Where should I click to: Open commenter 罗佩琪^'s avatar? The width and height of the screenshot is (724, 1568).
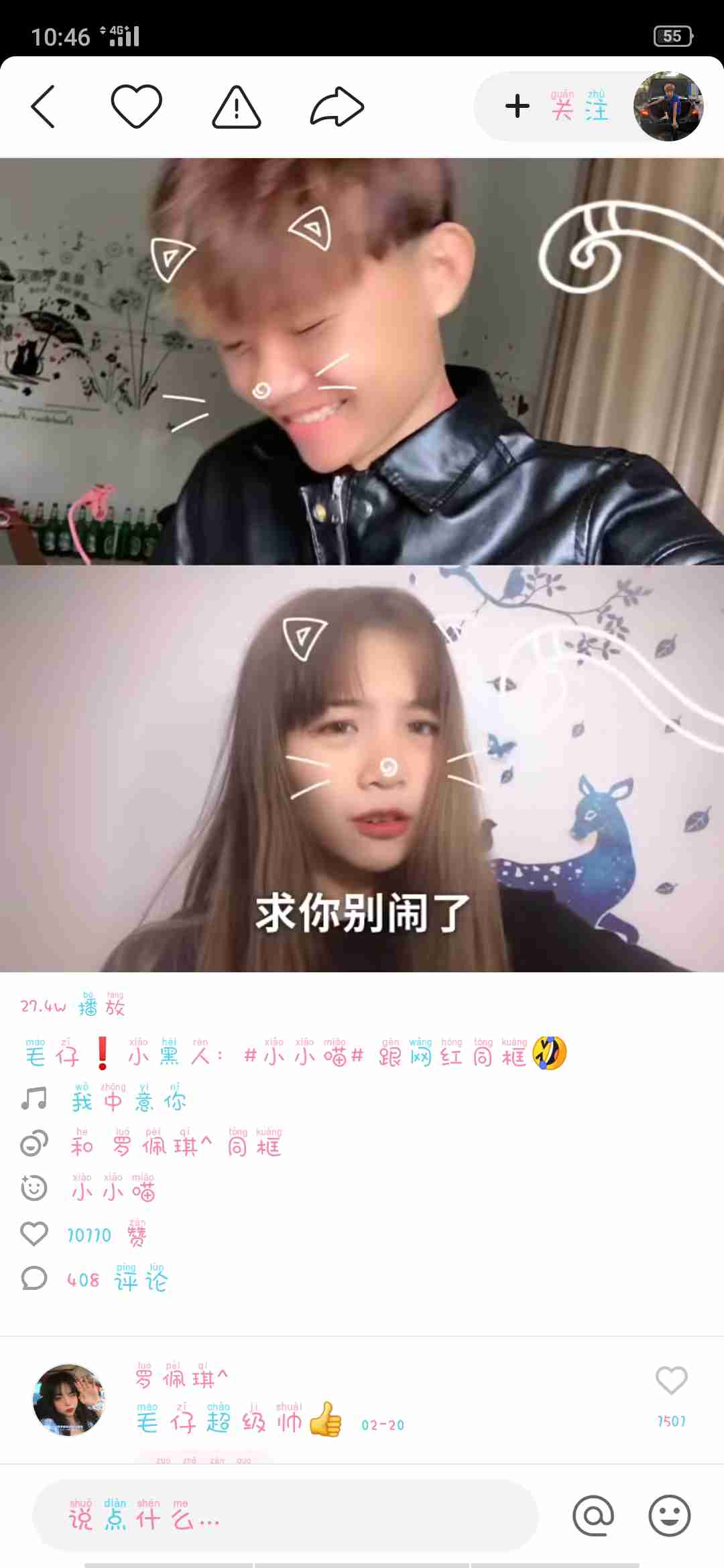[69, 1399]
